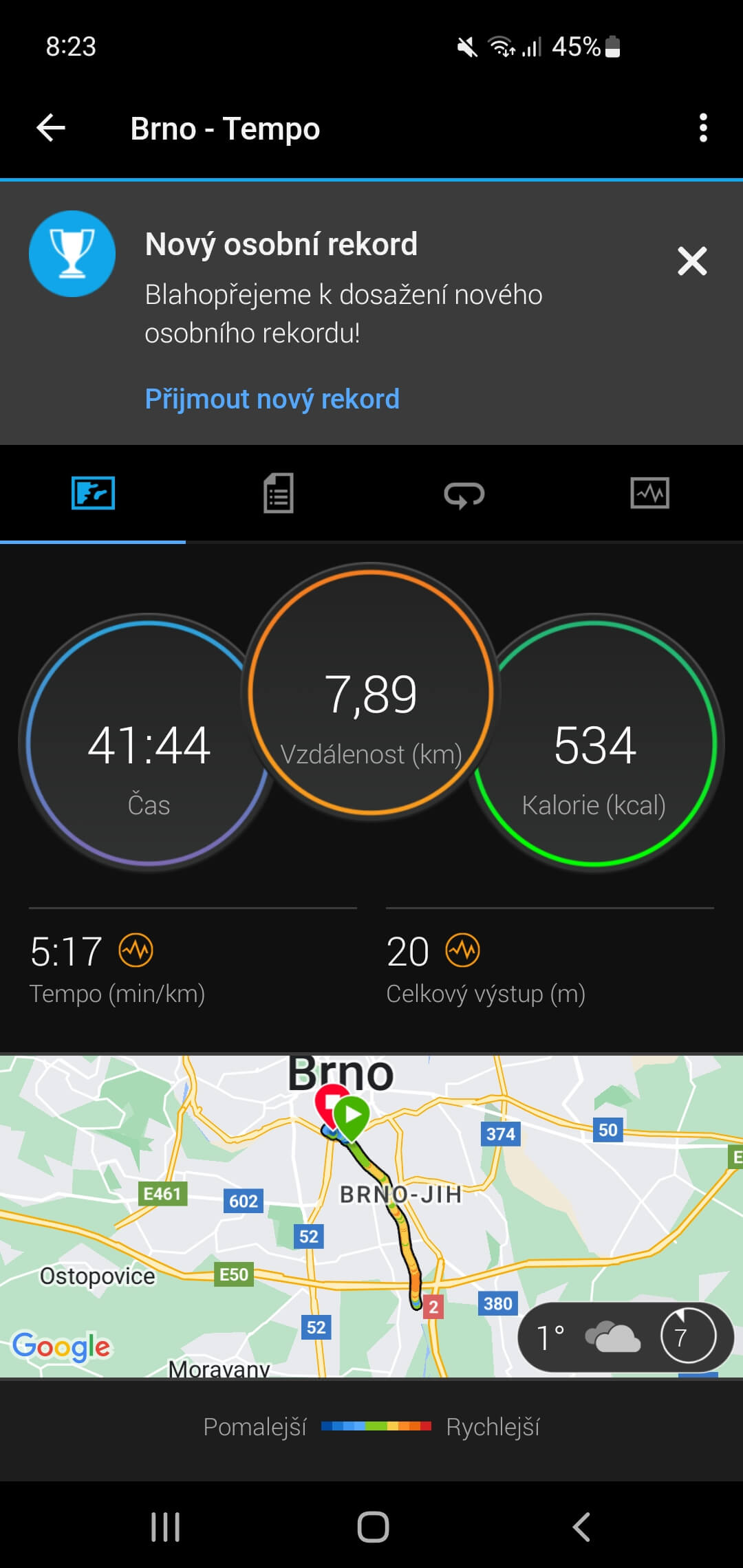Open recent apps from navigation bar
The height and width of the screenshot is (1568, 743).
pyautogui.click(x=165, y=1527)
